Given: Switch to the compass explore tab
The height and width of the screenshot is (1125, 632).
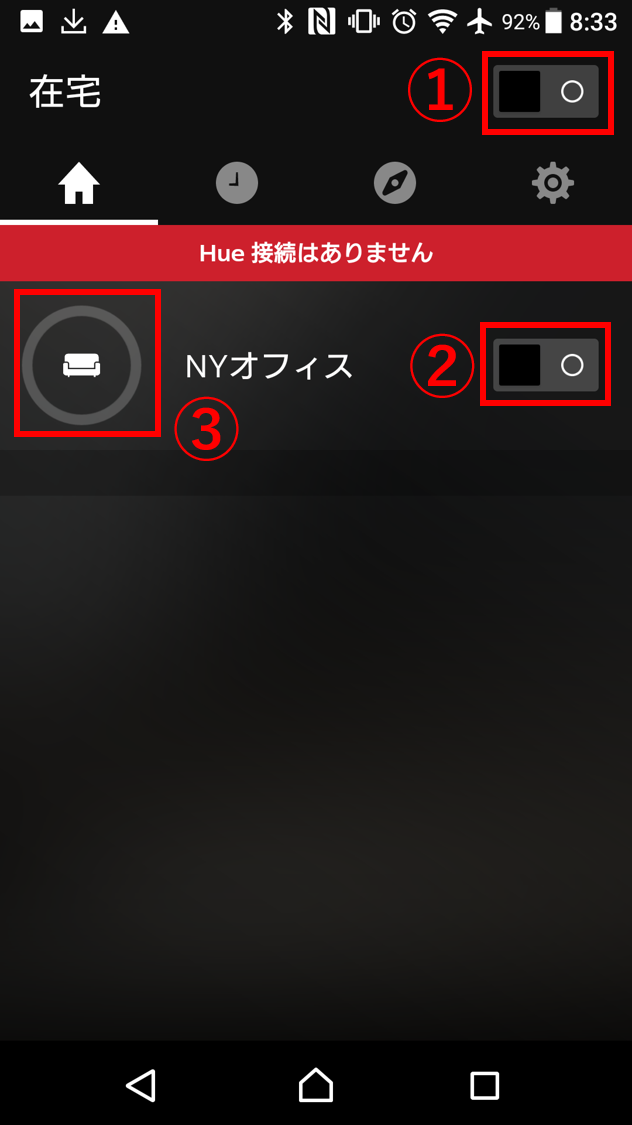Looking at the screenshot, I should click(x=395, y=184).
